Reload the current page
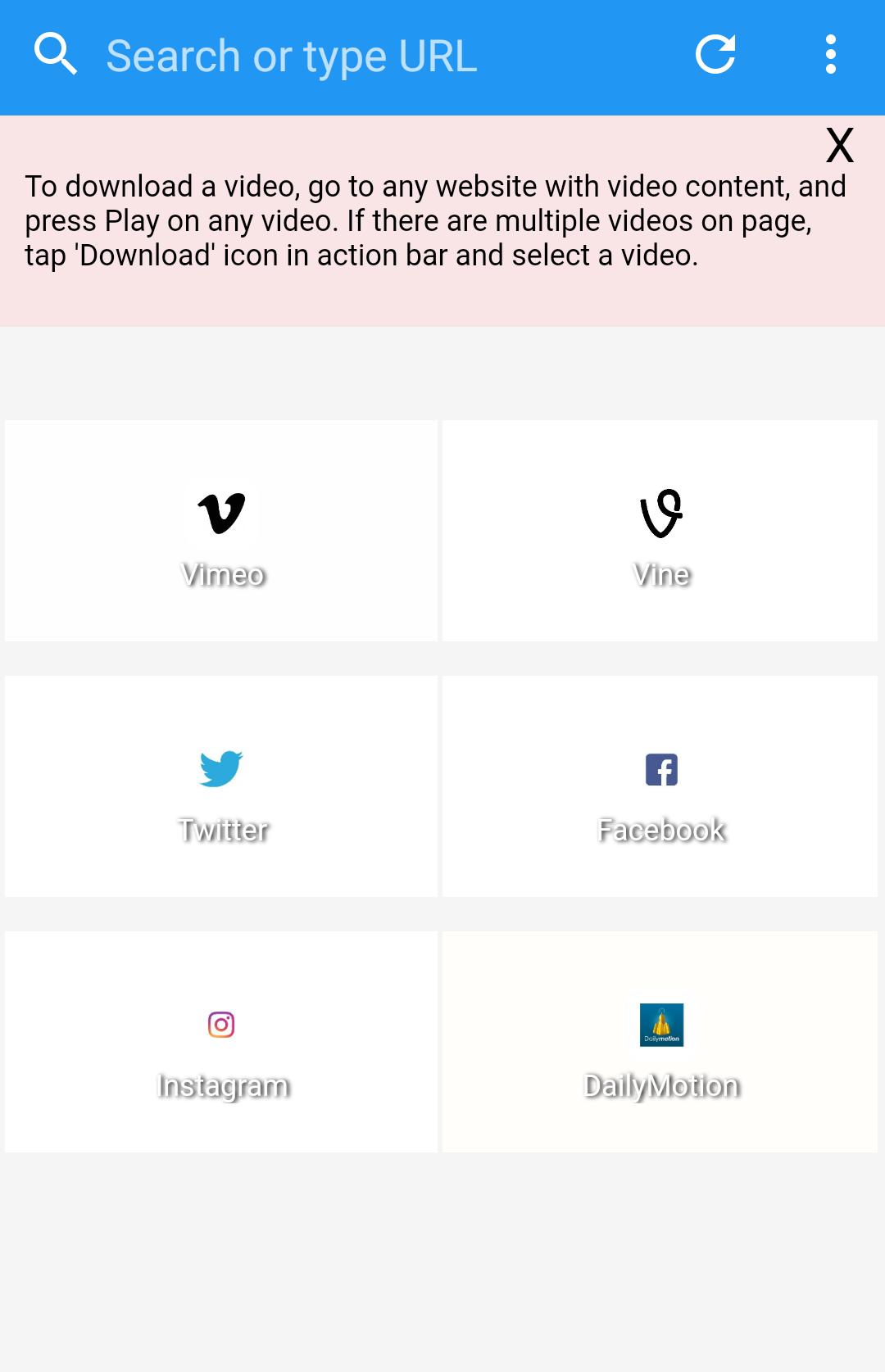Screen dimensions: 885x1372 tap(715, 55)
